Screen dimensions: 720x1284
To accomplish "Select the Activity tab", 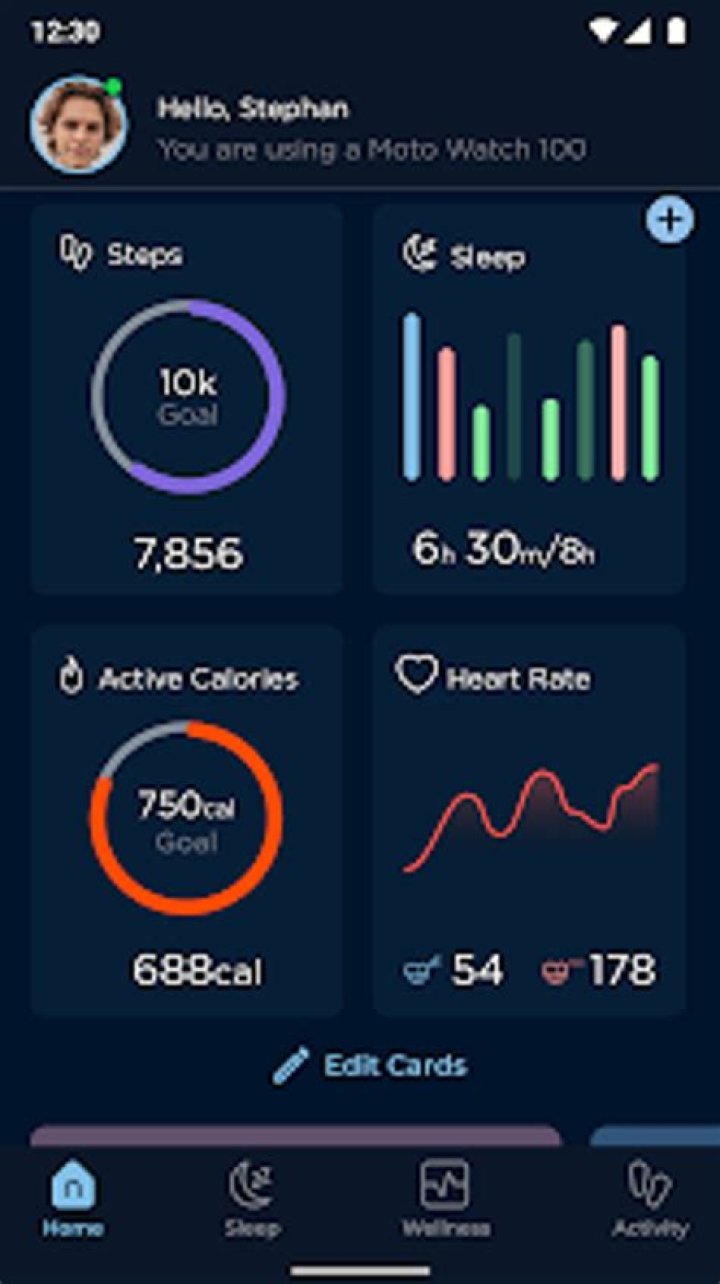I will (x=649, y=1199).
